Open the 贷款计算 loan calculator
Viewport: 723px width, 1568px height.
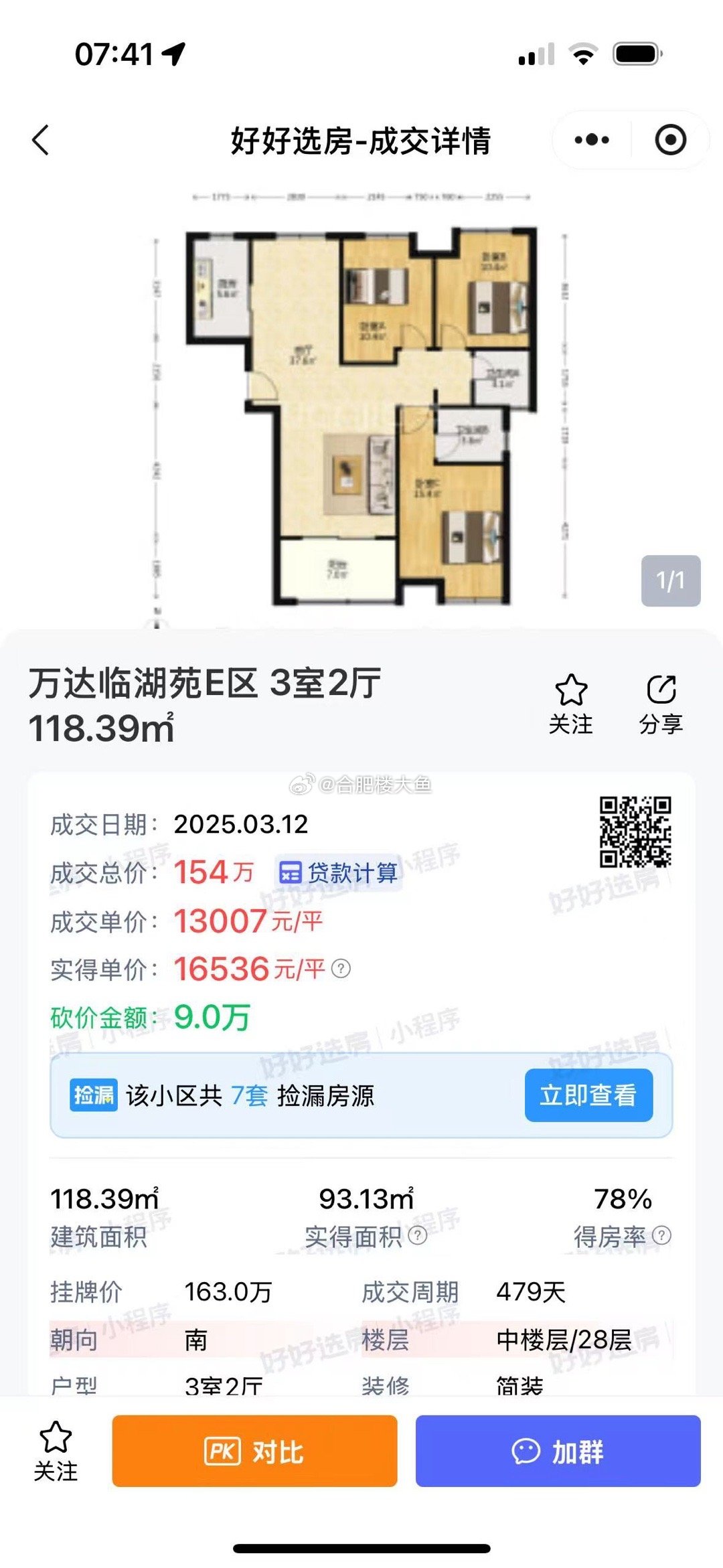(x=338, y=873)
